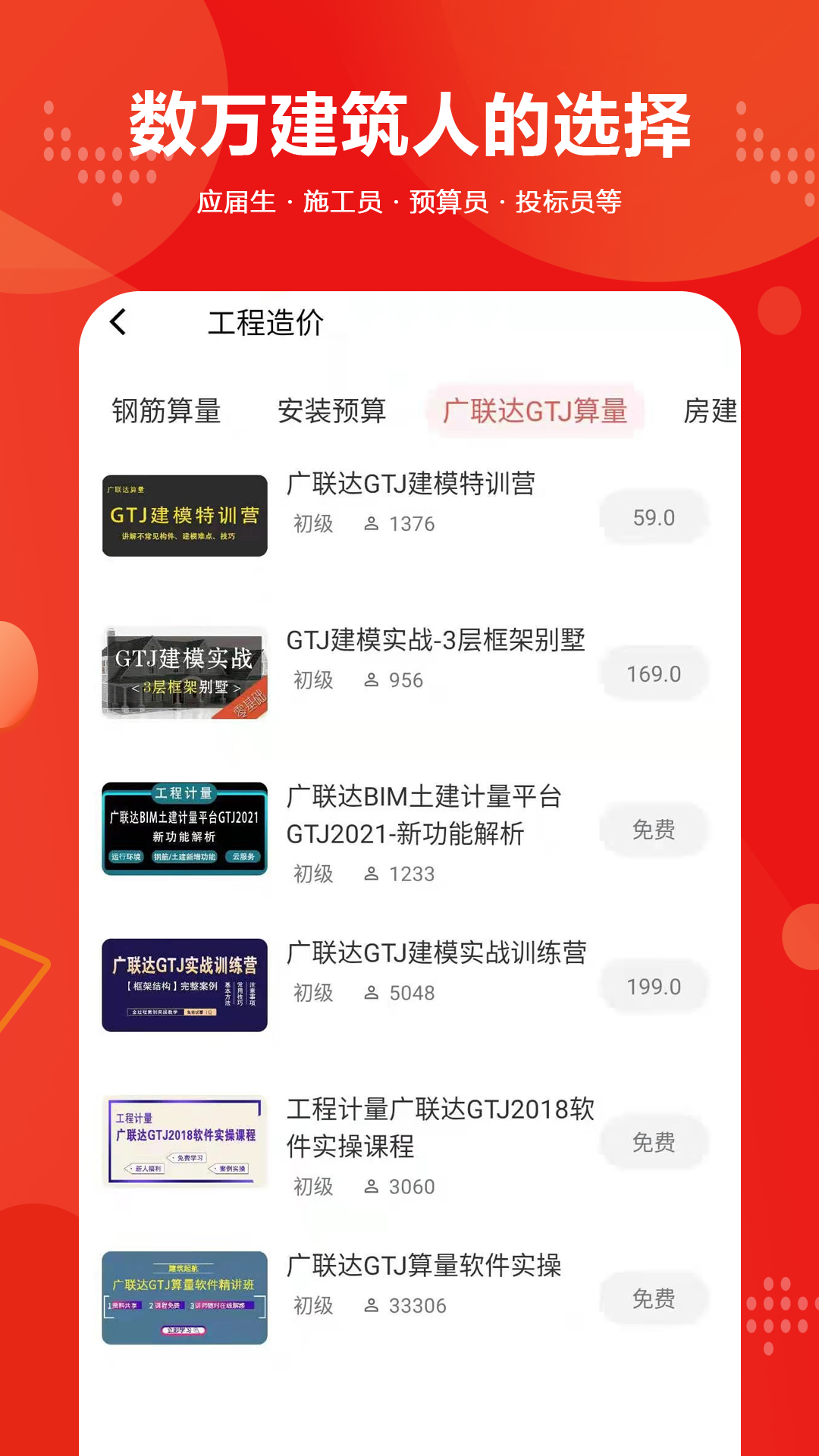
Task: Click the 广联达GTJ实战训练营 cover image
Action: point(184,986)
